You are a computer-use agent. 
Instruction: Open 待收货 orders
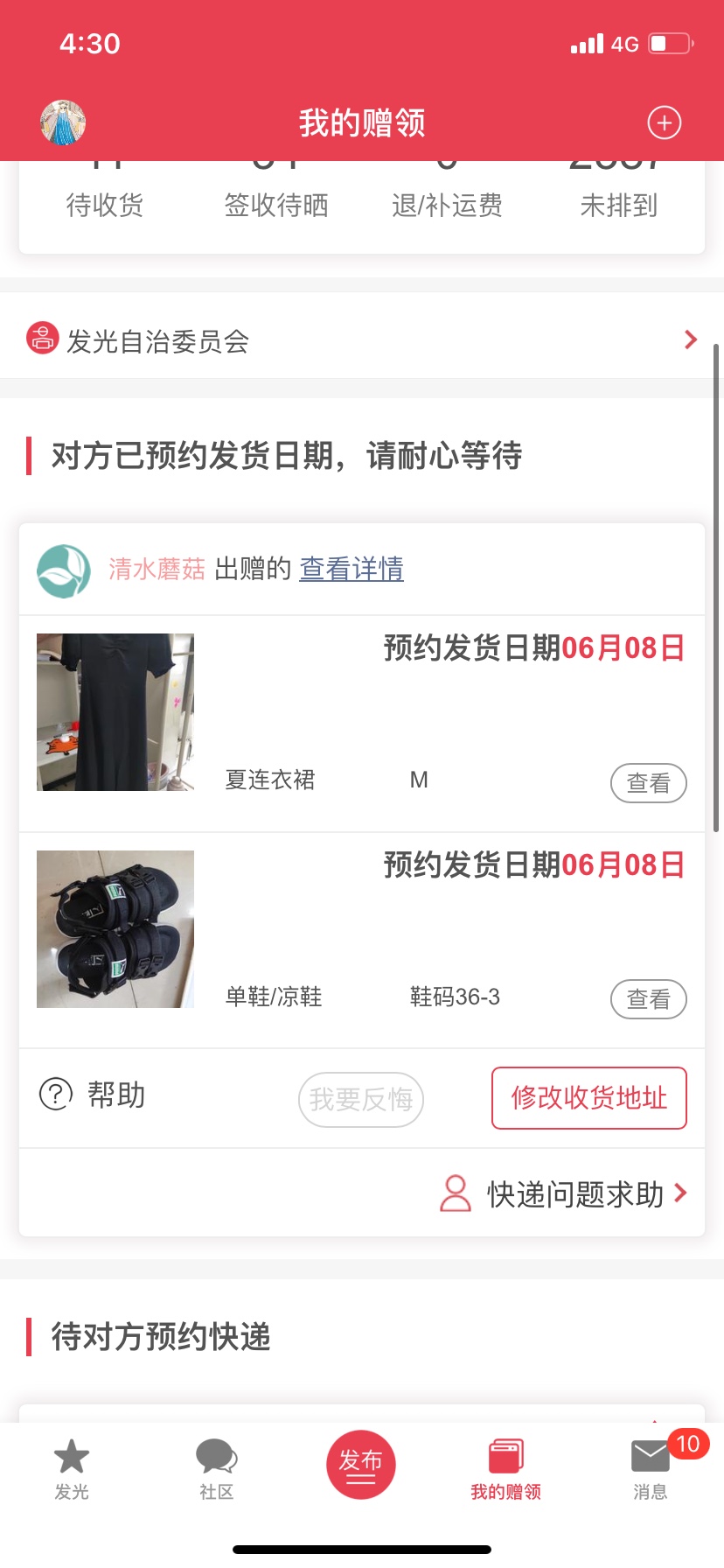point(105,205)
